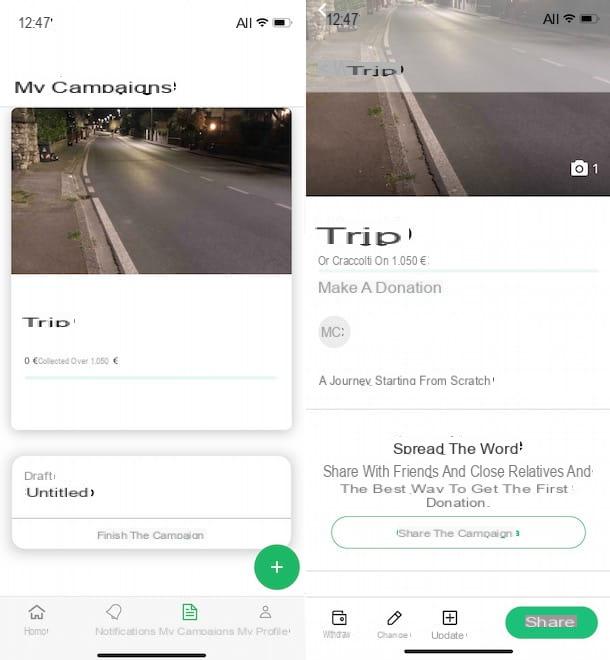Create a new campaign with plus button
610x660 pixels.
(x=277, y=567)
